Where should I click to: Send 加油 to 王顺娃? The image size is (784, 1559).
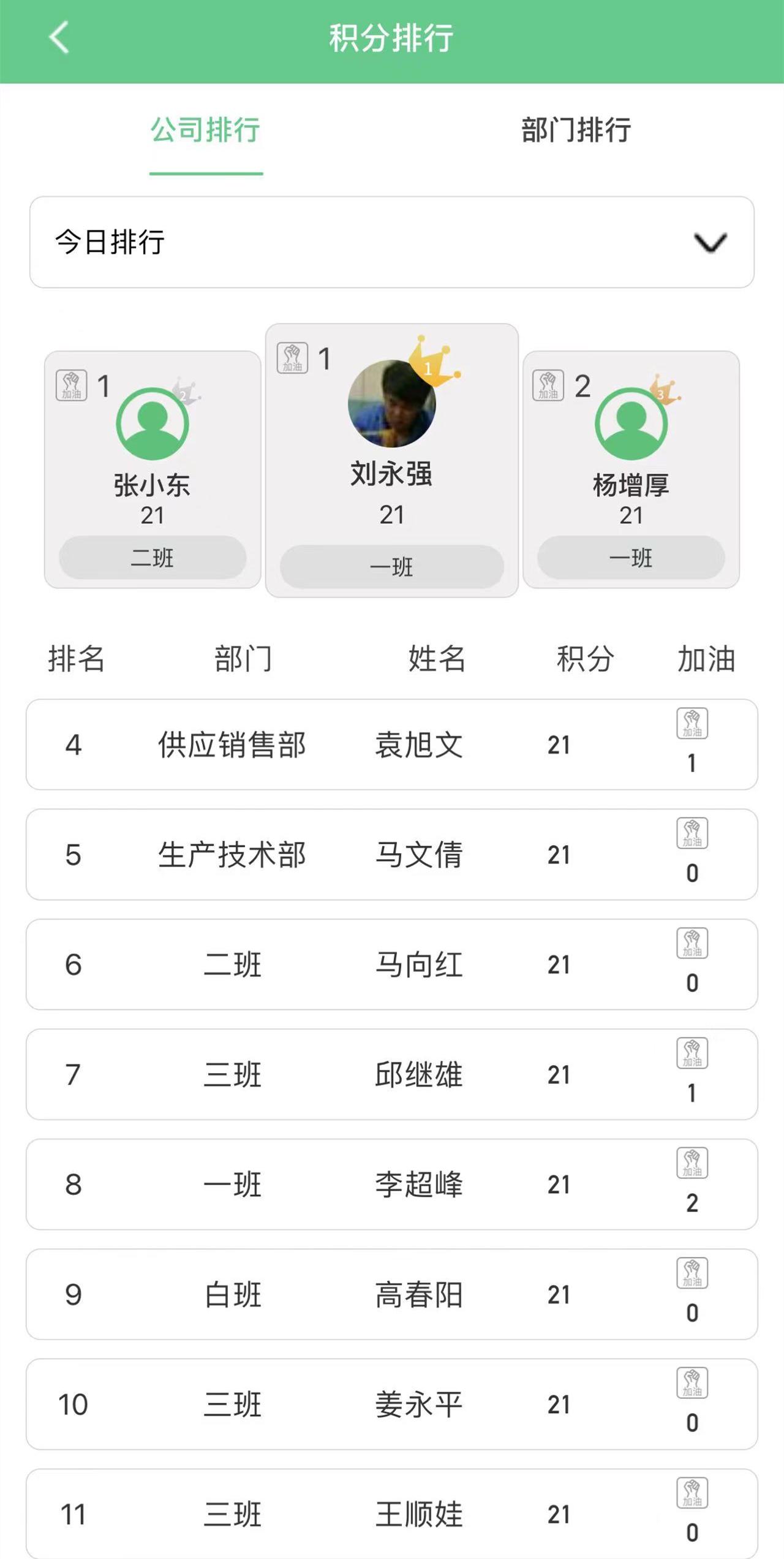tap(692, 1493)
